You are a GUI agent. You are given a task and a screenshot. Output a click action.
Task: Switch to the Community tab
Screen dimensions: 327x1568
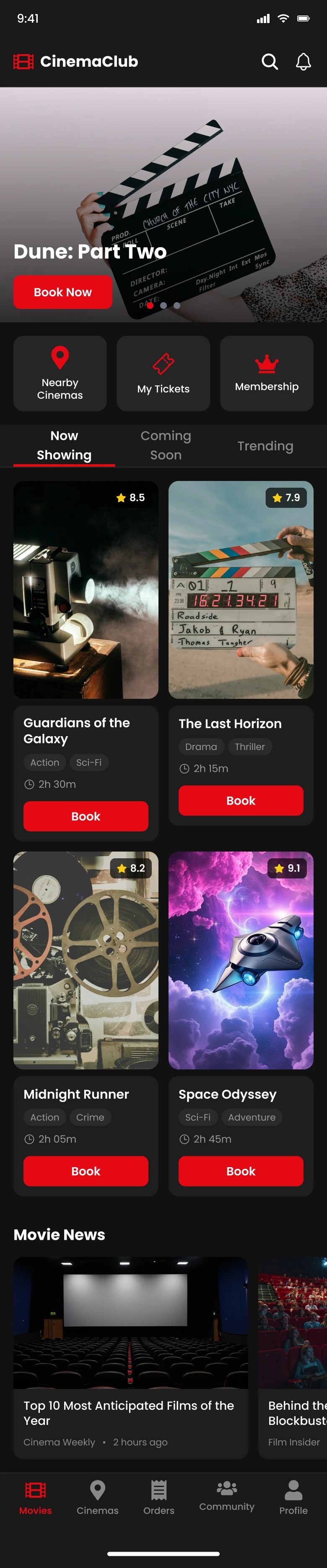tap(227, 1497)
